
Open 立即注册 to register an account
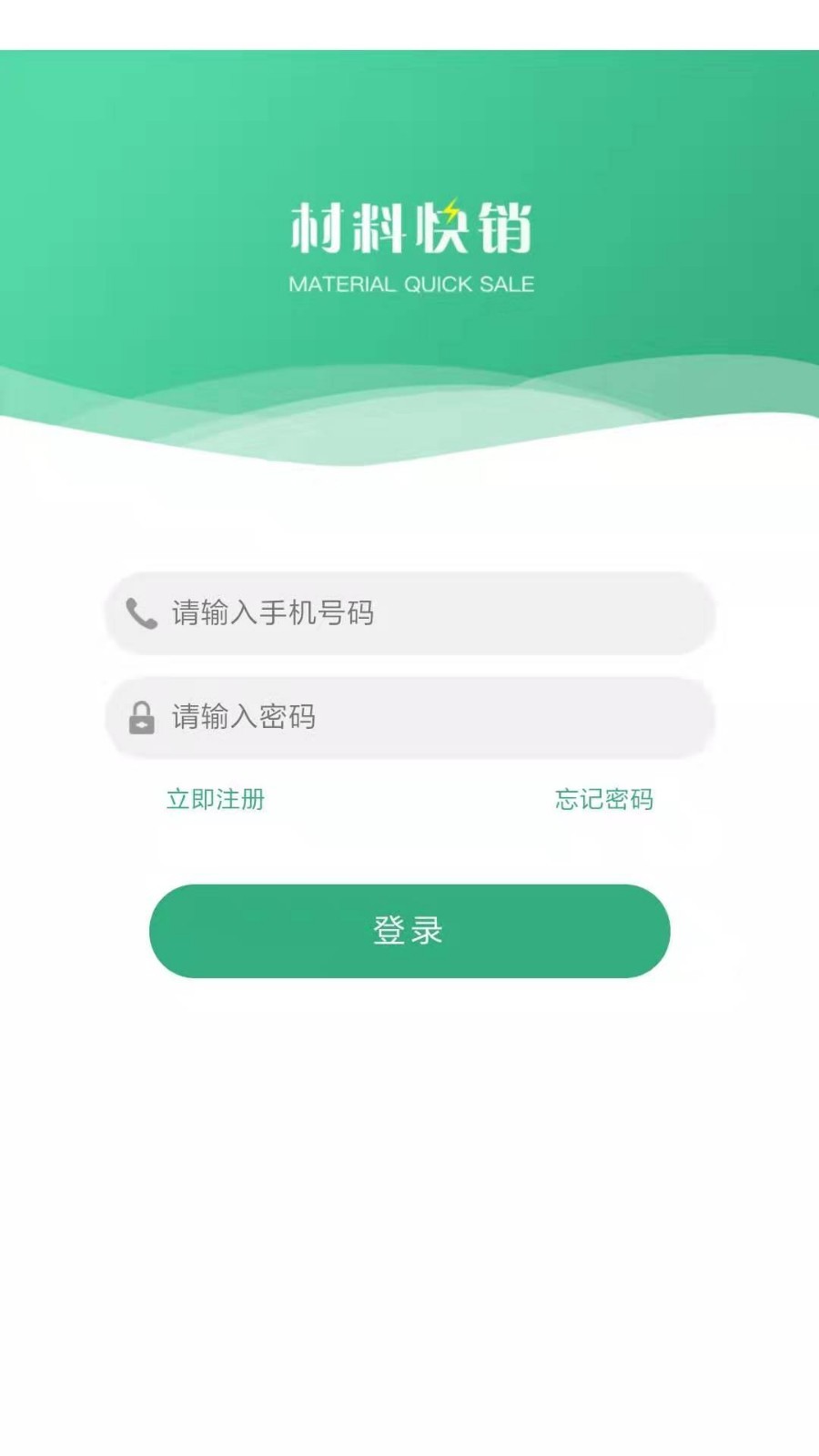pyautogui.click(x=216, y=800)
